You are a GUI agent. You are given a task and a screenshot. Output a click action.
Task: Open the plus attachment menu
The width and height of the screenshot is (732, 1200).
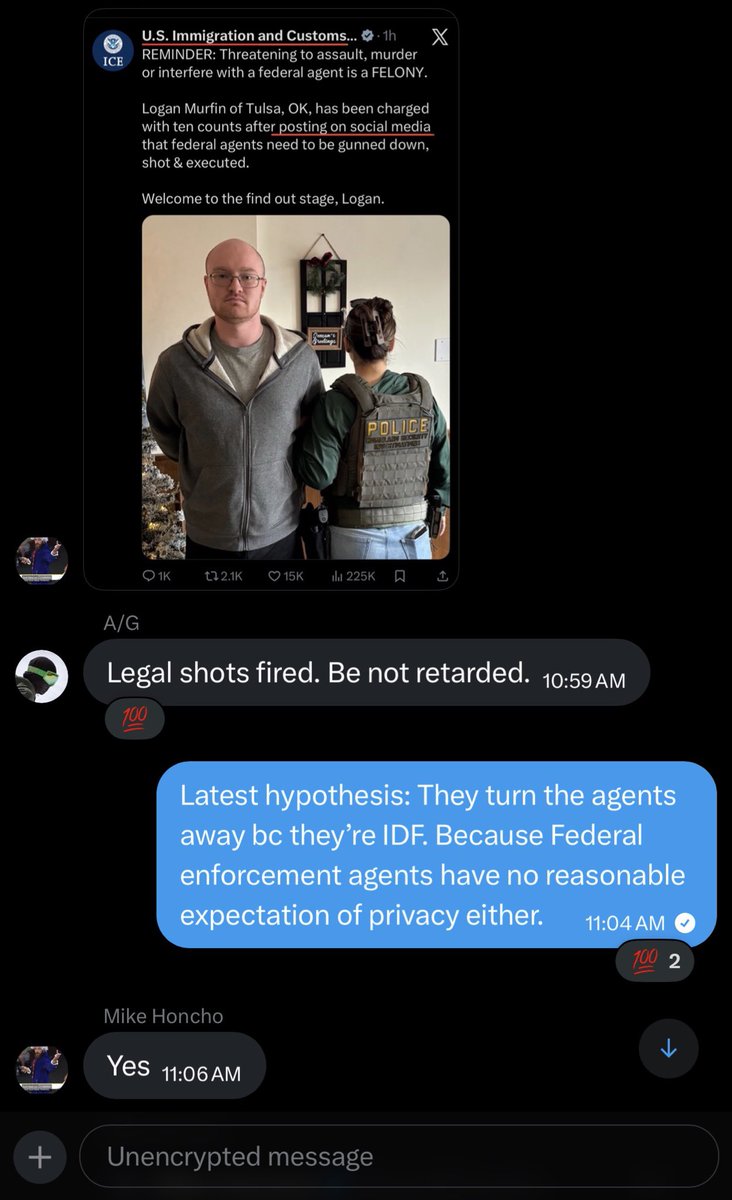40,1157
